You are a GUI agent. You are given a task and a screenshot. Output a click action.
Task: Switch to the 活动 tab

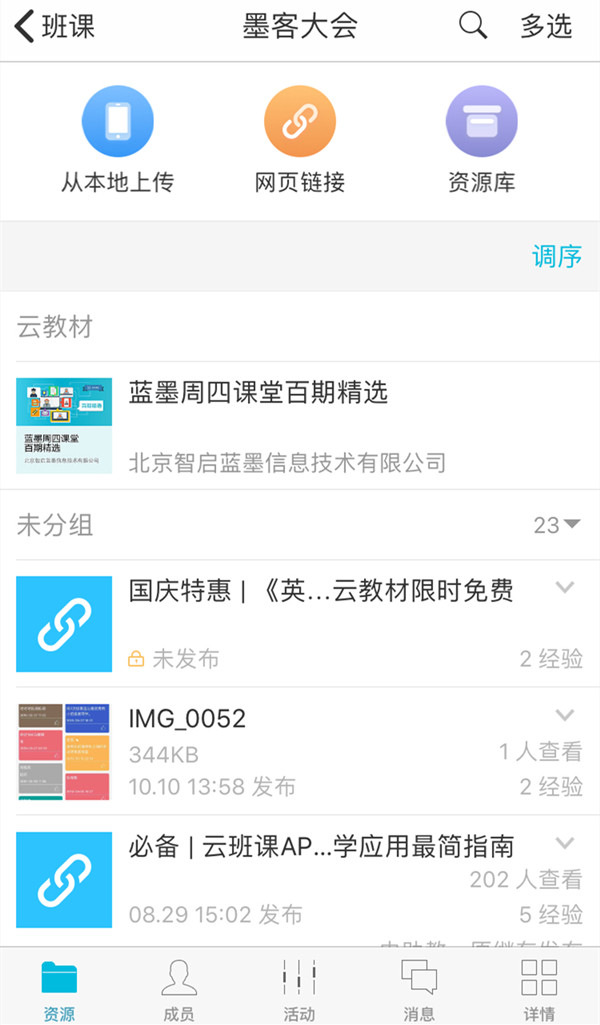299,988
